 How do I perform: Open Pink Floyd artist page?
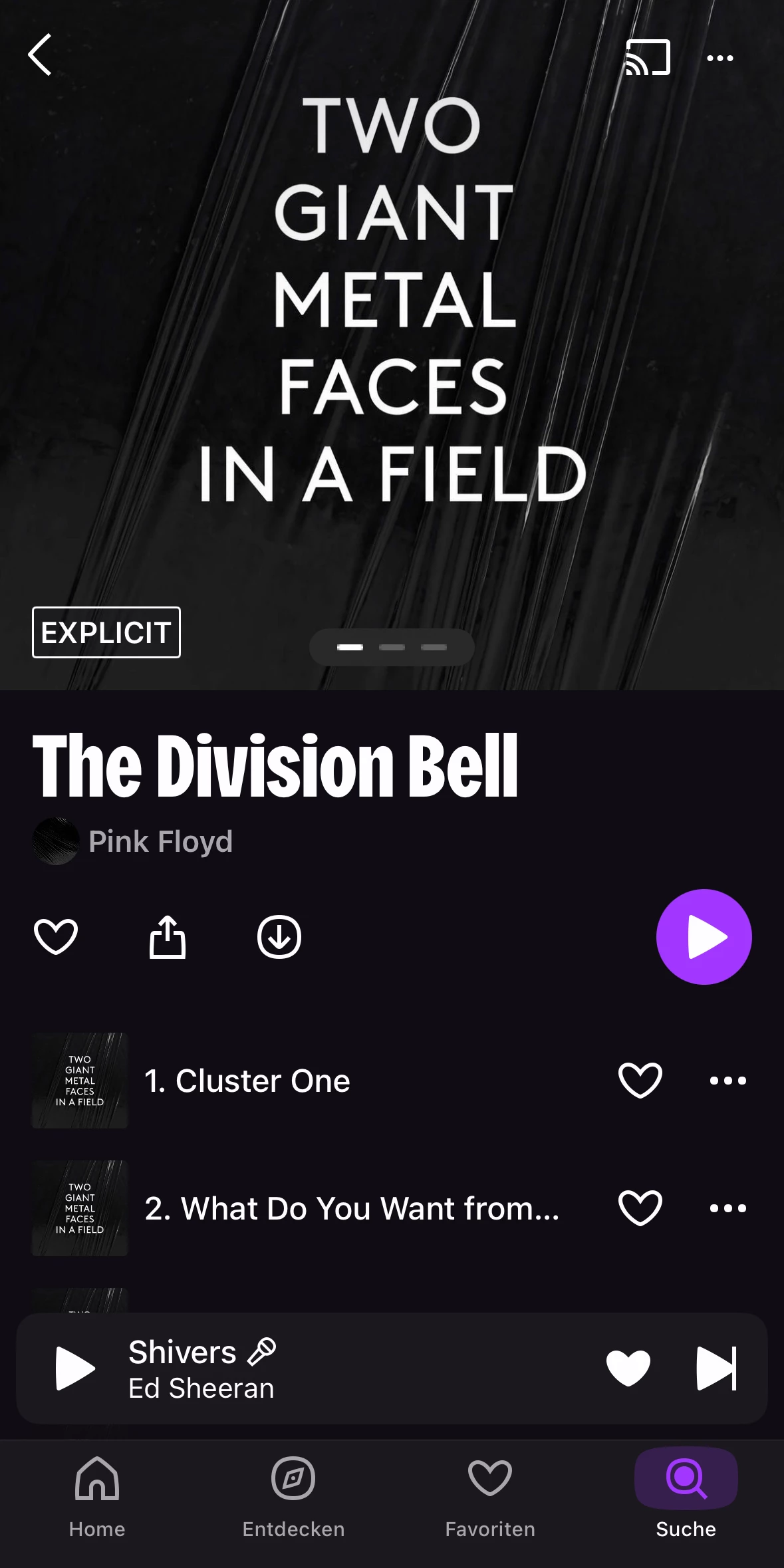160,841
